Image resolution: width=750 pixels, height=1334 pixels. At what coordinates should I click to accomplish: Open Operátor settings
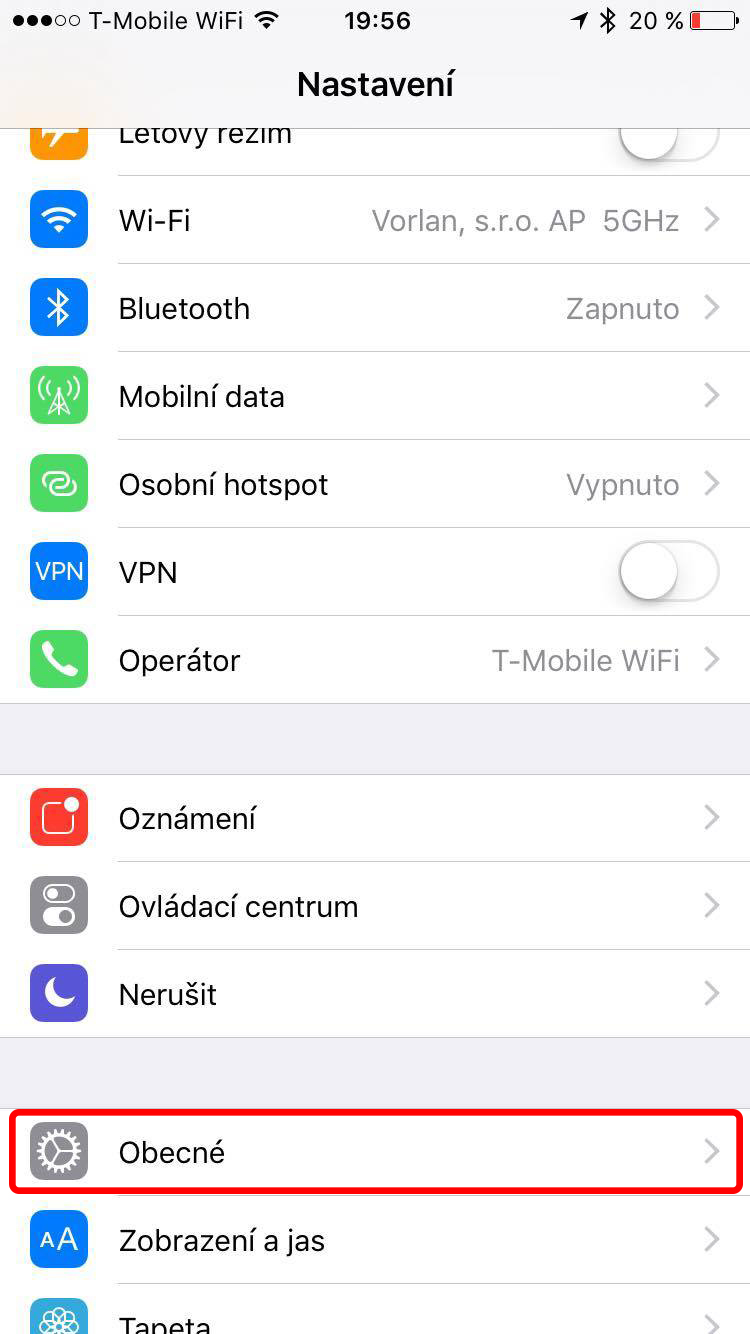pyautogui.click(x=375, y=660)
